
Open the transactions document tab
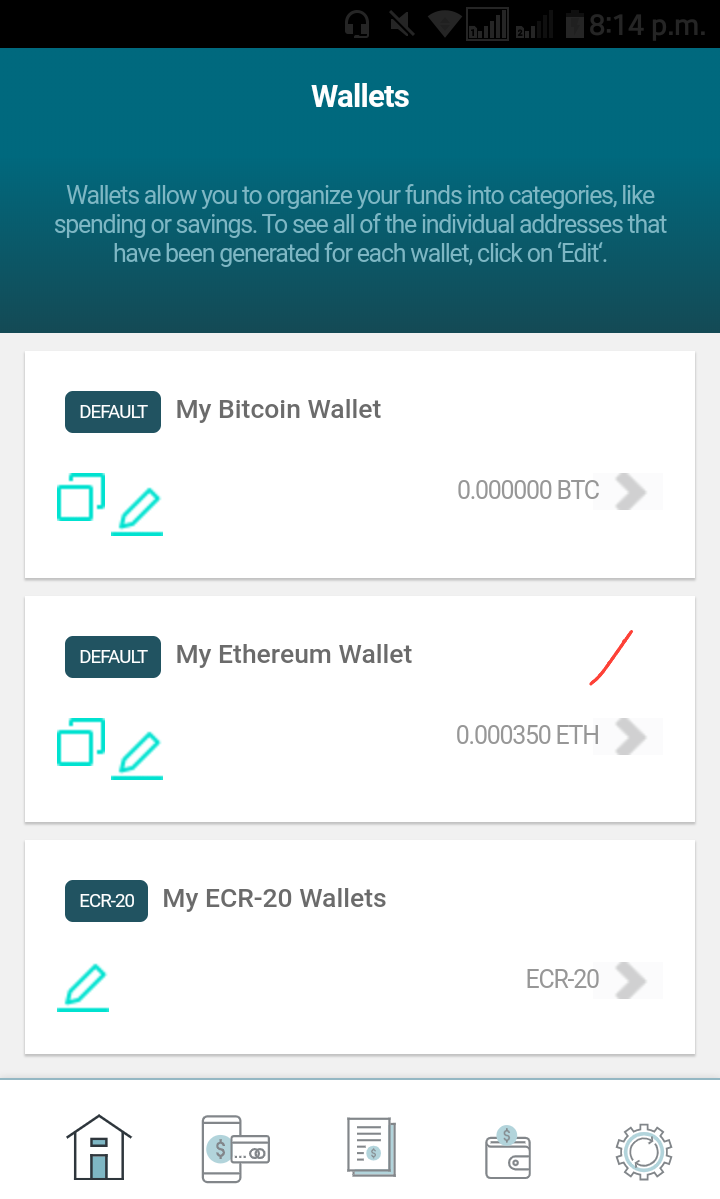click(371, 1146)
